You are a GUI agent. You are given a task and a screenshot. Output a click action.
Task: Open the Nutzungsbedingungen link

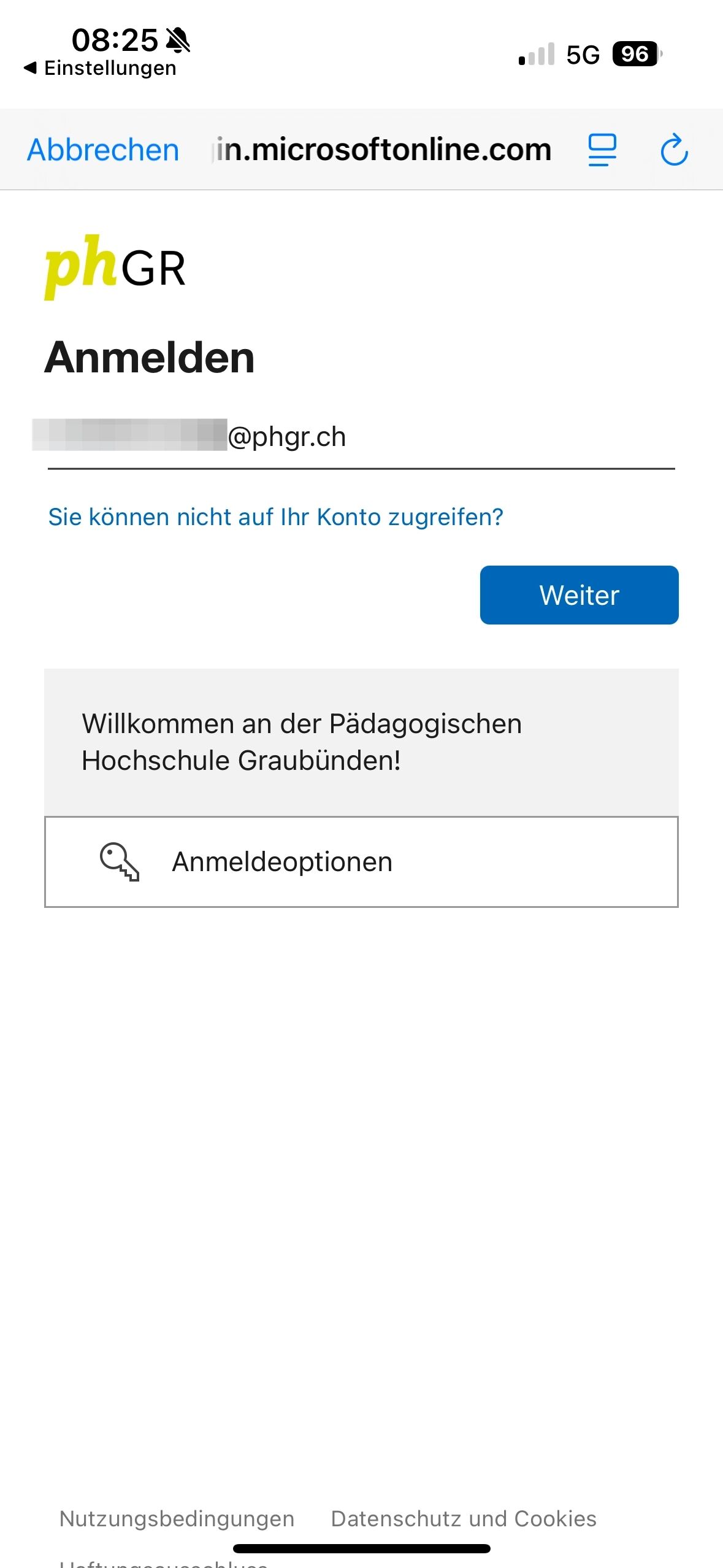[177, 1519]
